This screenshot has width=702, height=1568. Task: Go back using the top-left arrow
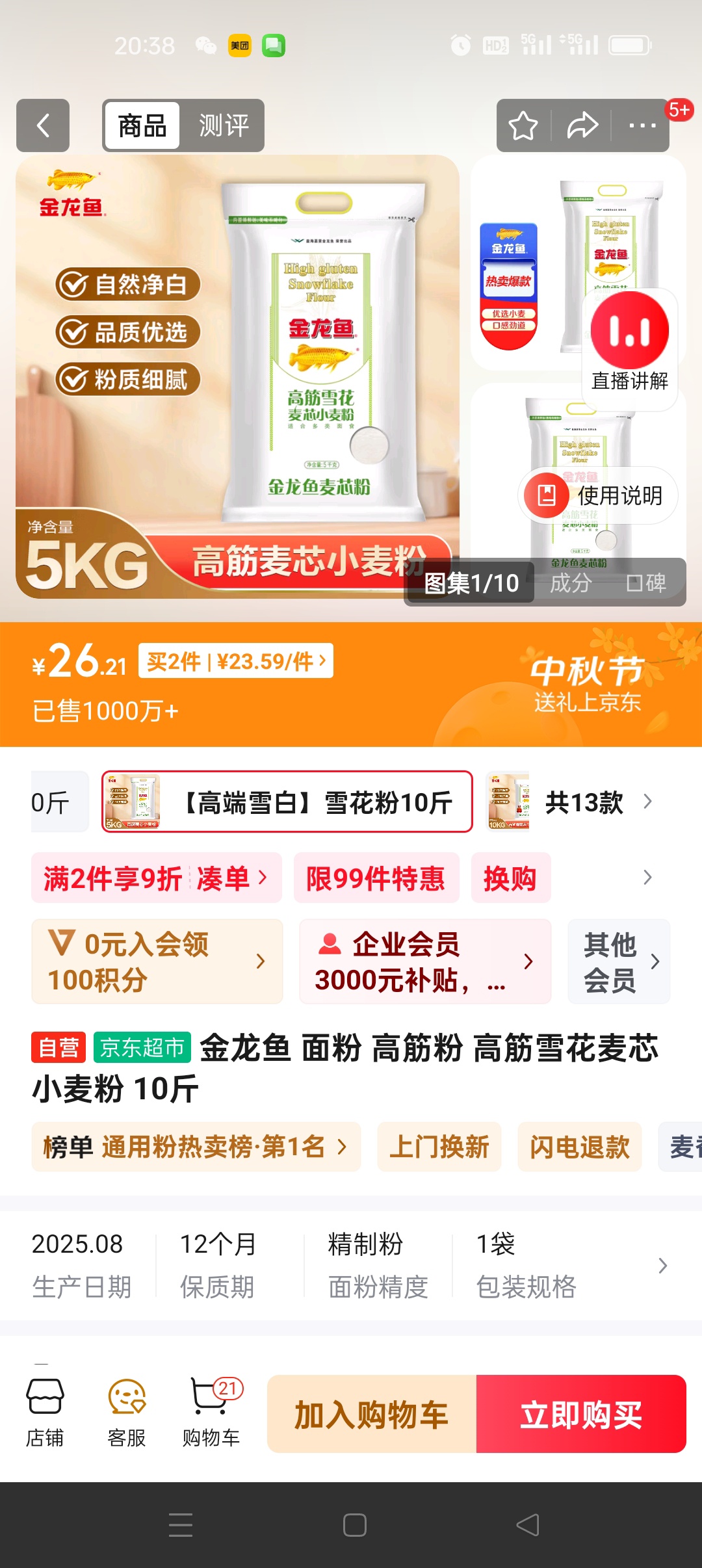(43, 125)
